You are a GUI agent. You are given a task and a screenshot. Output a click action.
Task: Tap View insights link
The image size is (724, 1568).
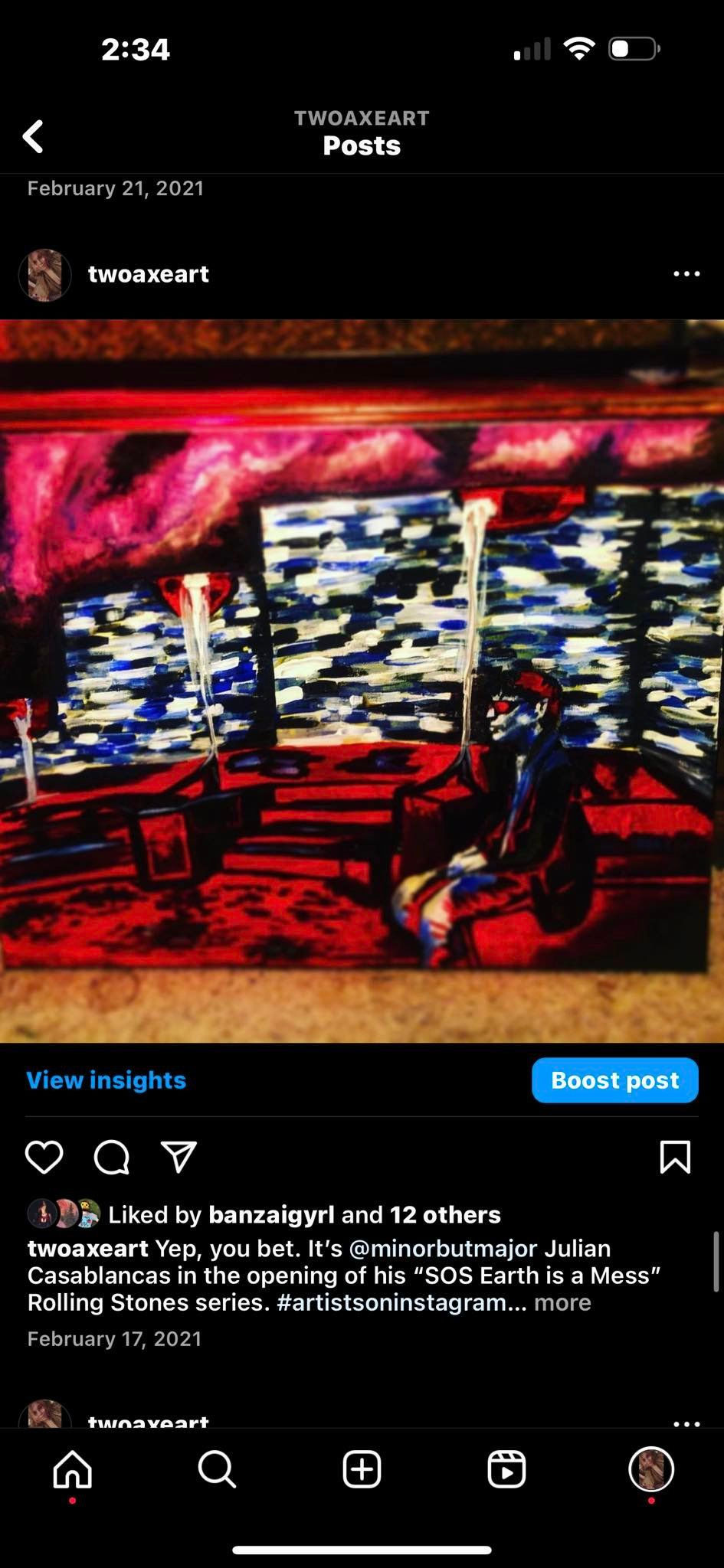click(x=106, y=1080)
